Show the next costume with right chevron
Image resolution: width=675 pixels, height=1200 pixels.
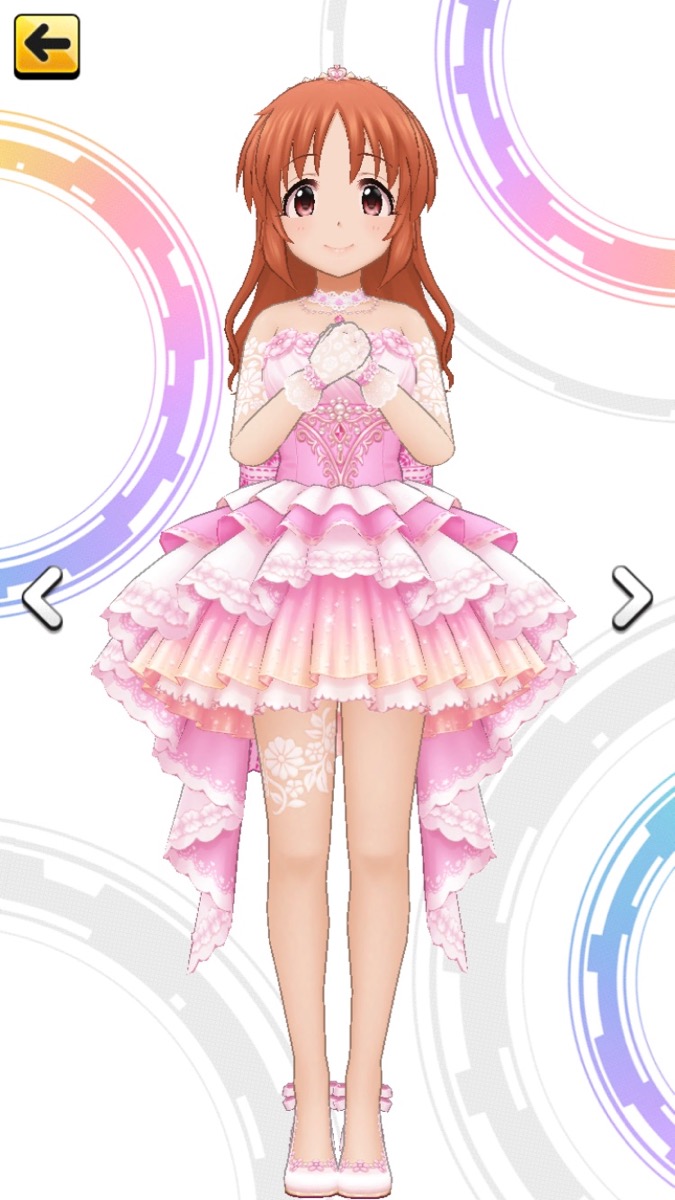tap(631, 598)
